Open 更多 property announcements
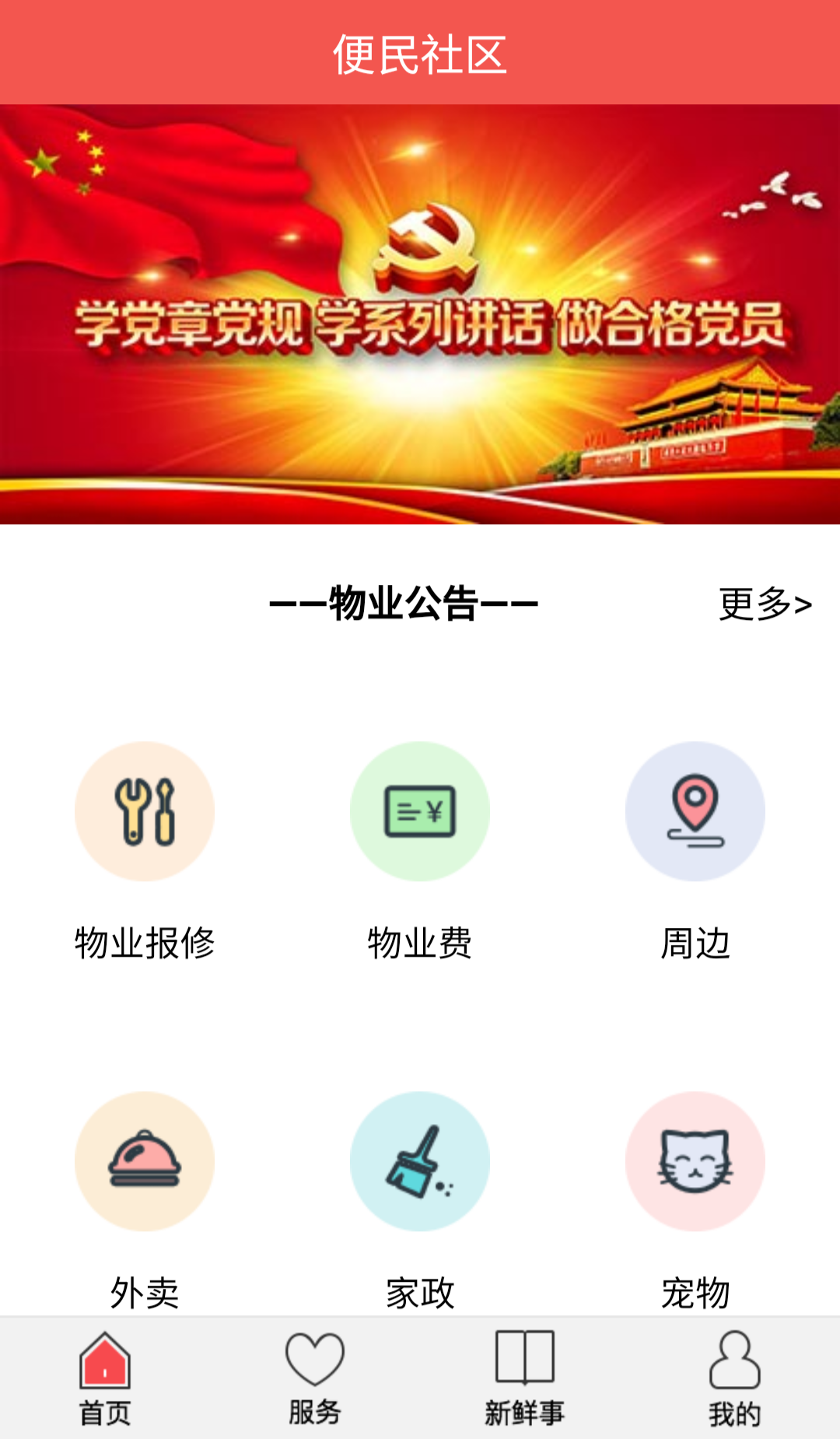Viewport: 840px width, 1439px height. 765,604
